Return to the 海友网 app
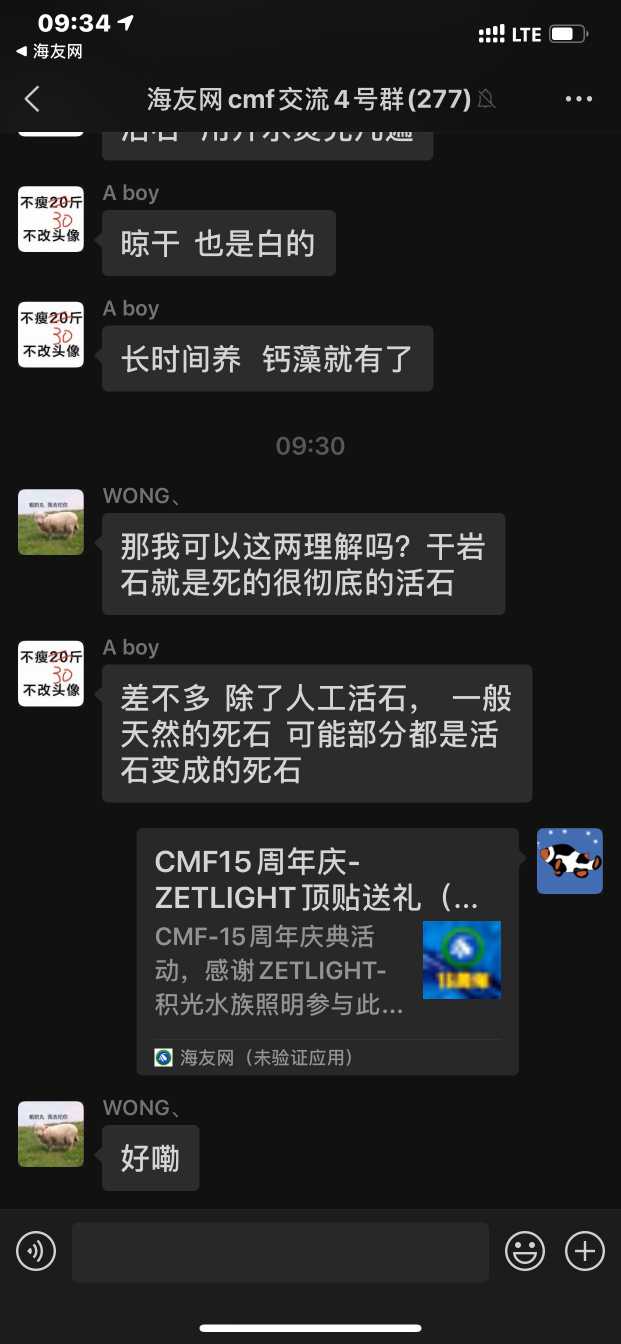 pyautogui.click(x=50, y=52)
